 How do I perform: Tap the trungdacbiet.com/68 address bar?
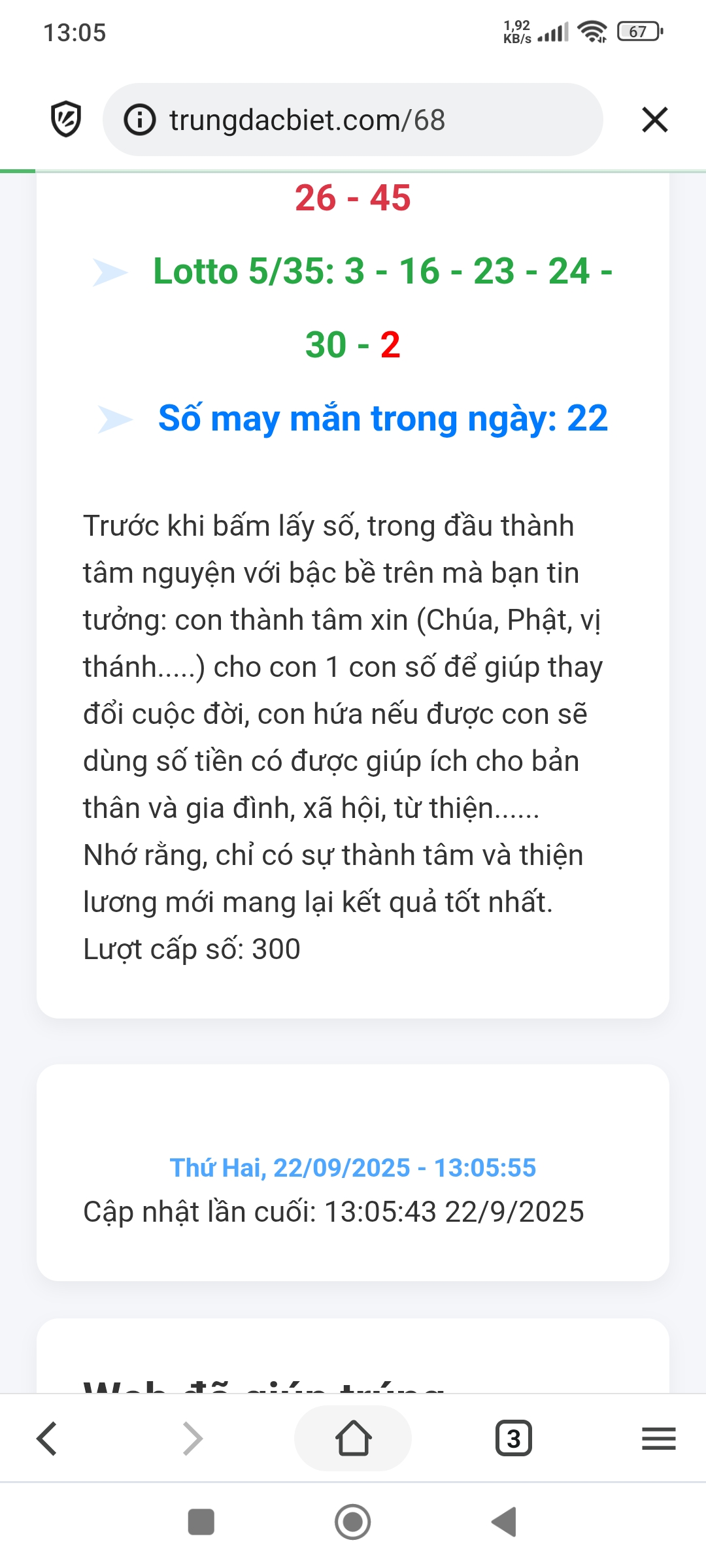coord(352,120)
